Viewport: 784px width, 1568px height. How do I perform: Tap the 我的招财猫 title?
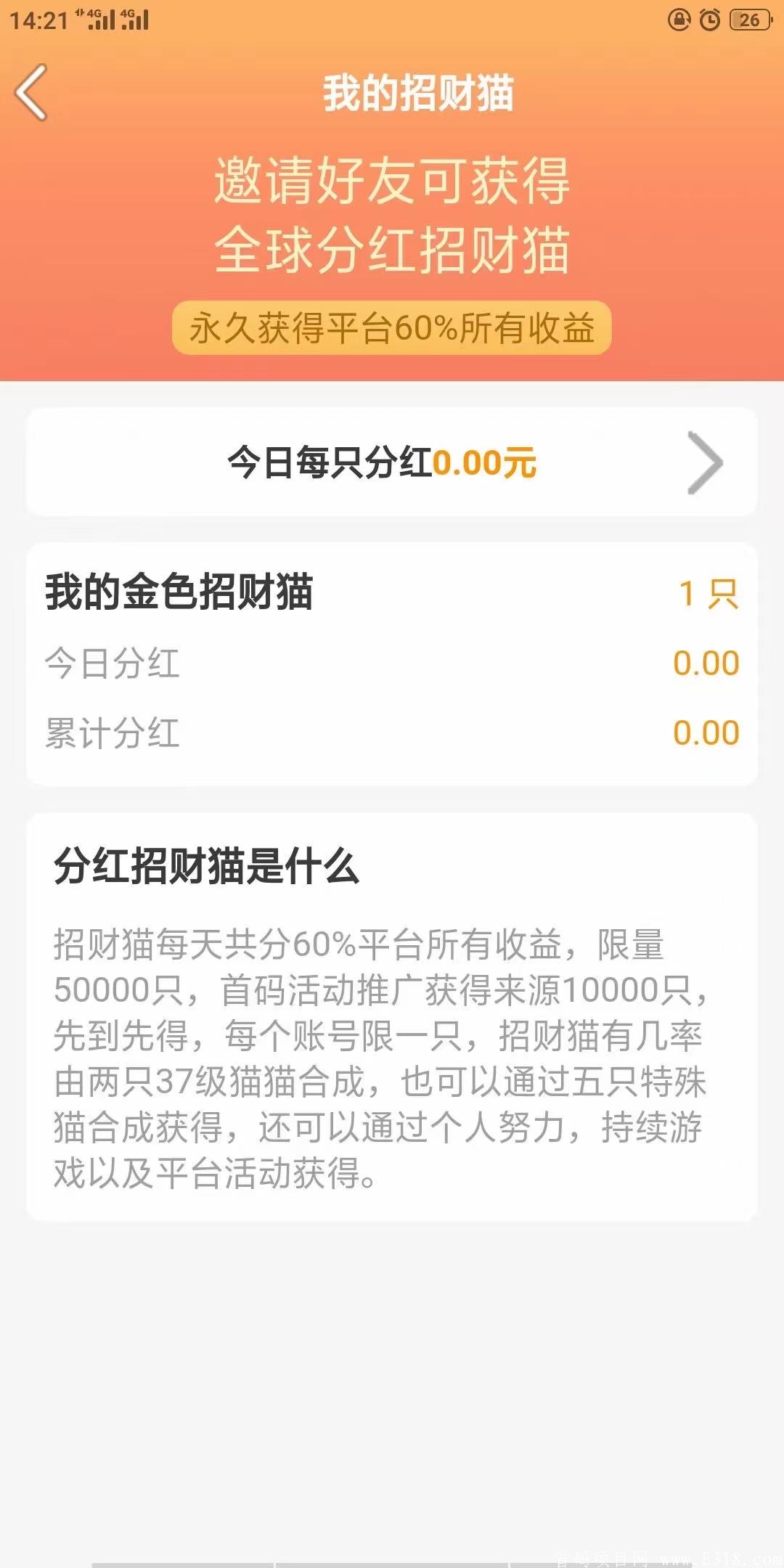(x=417, y=94)
